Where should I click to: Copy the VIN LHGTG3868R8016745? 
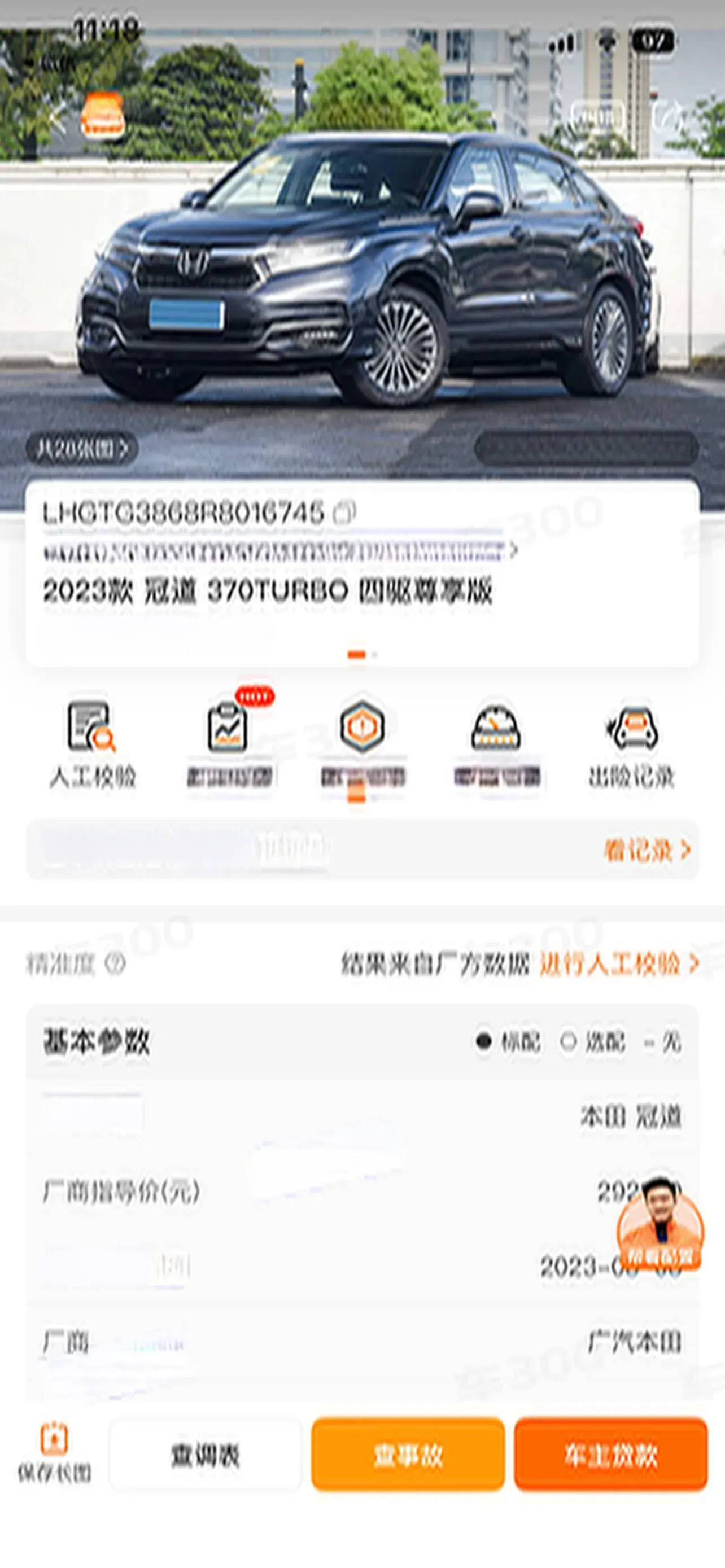345,513
